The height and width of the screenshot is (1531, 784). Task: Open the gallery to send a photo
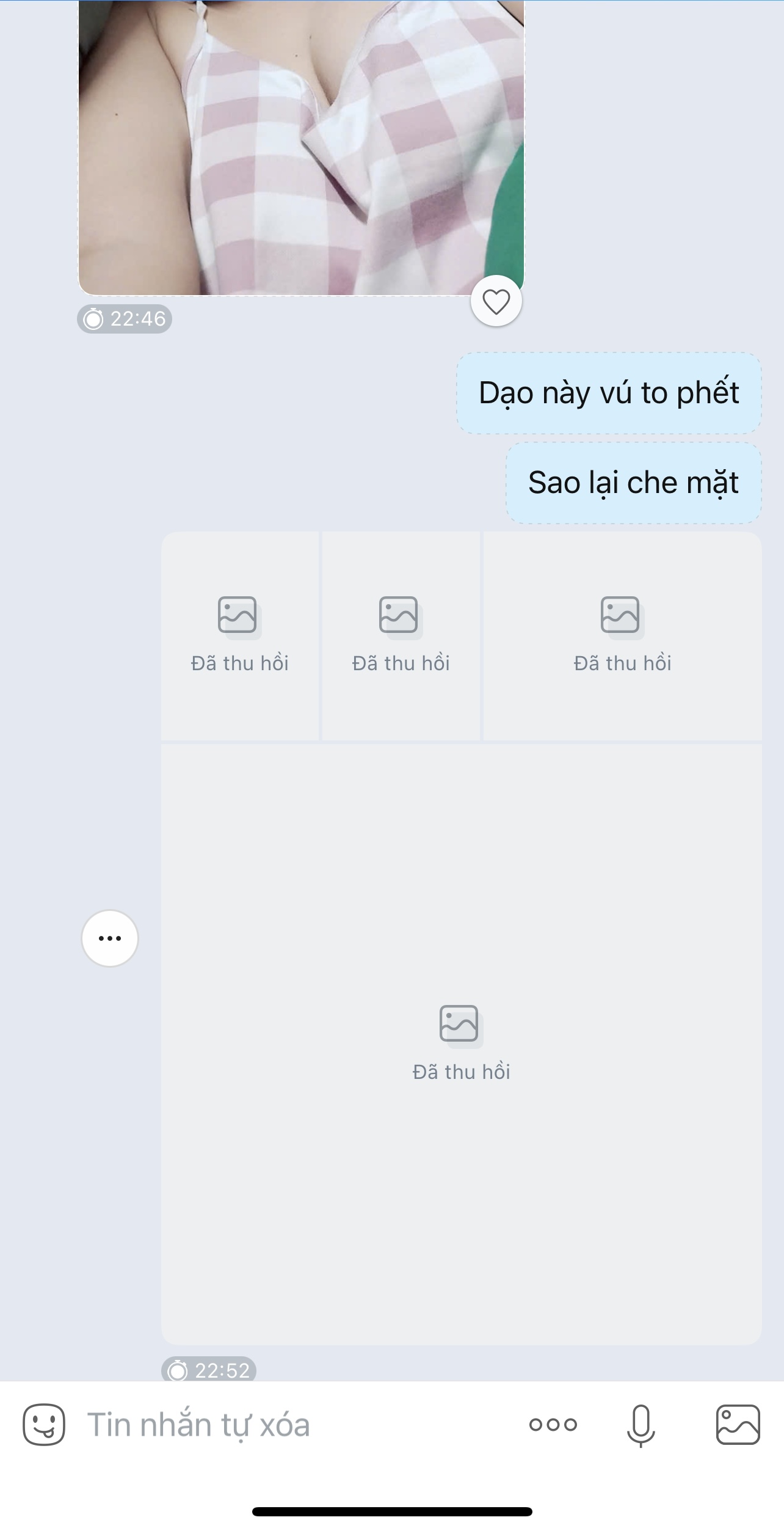point(738,1424)
